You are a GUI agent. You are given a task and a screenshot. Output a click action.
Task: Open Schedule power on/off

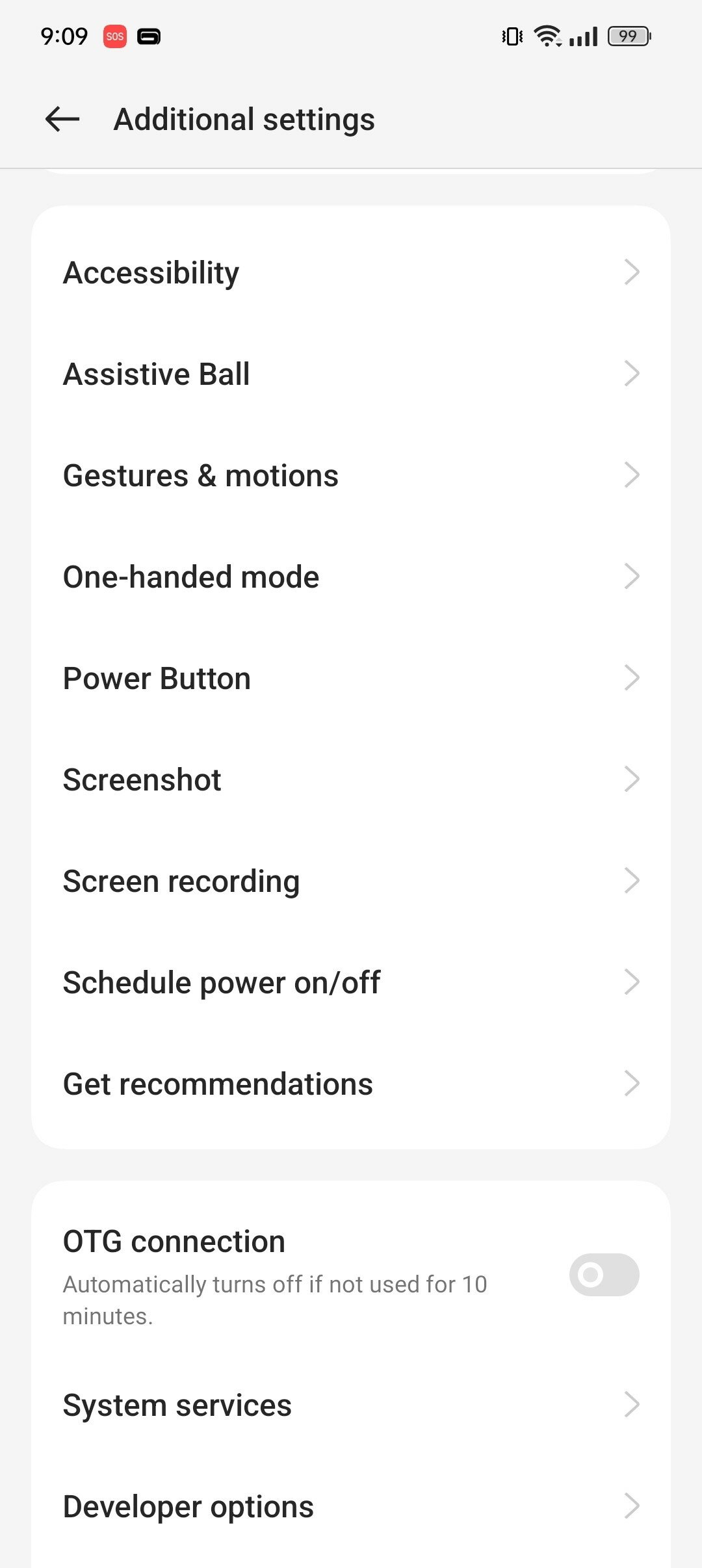click(x=351, y=982)
